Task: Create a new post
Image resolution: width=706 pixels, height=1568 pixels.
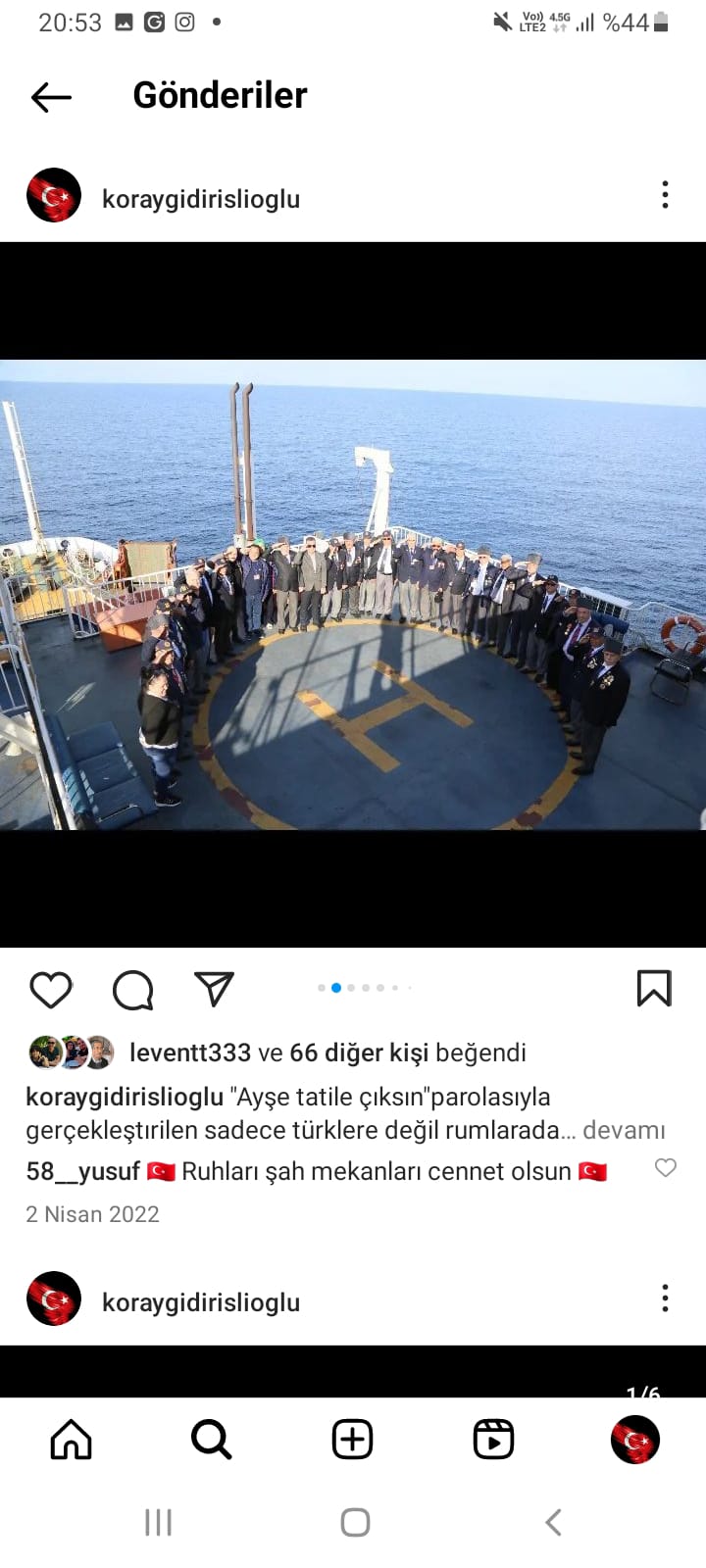Action: [x=352, y=1440]
